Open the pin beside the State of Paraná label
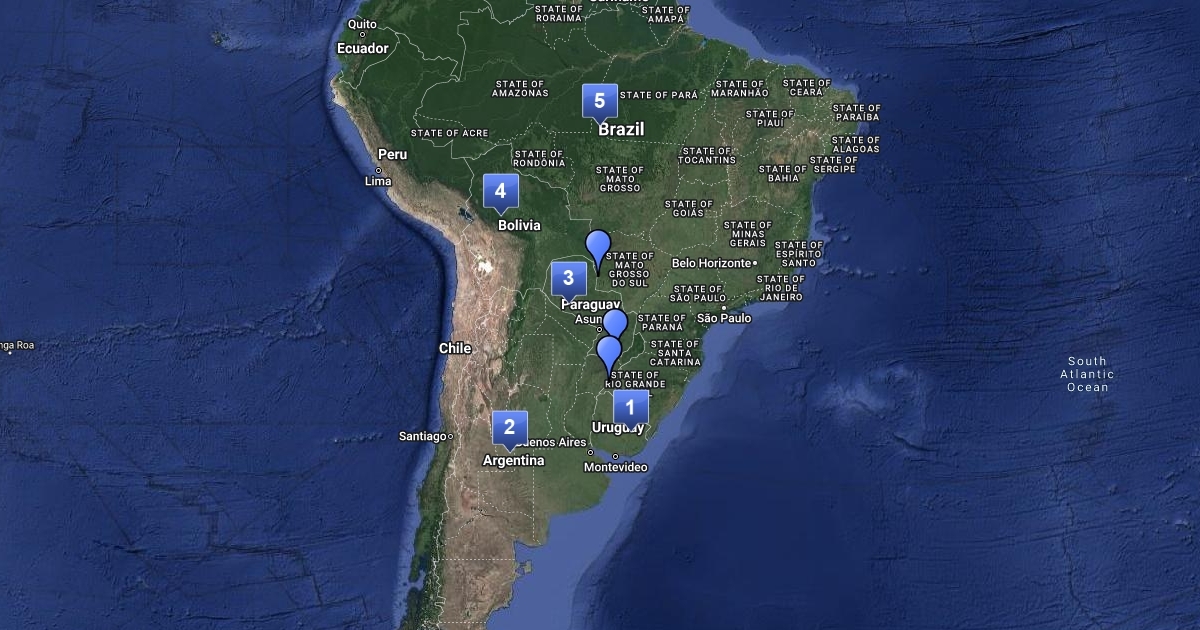This screenshot has height=630, width=1200. [615, 323]
